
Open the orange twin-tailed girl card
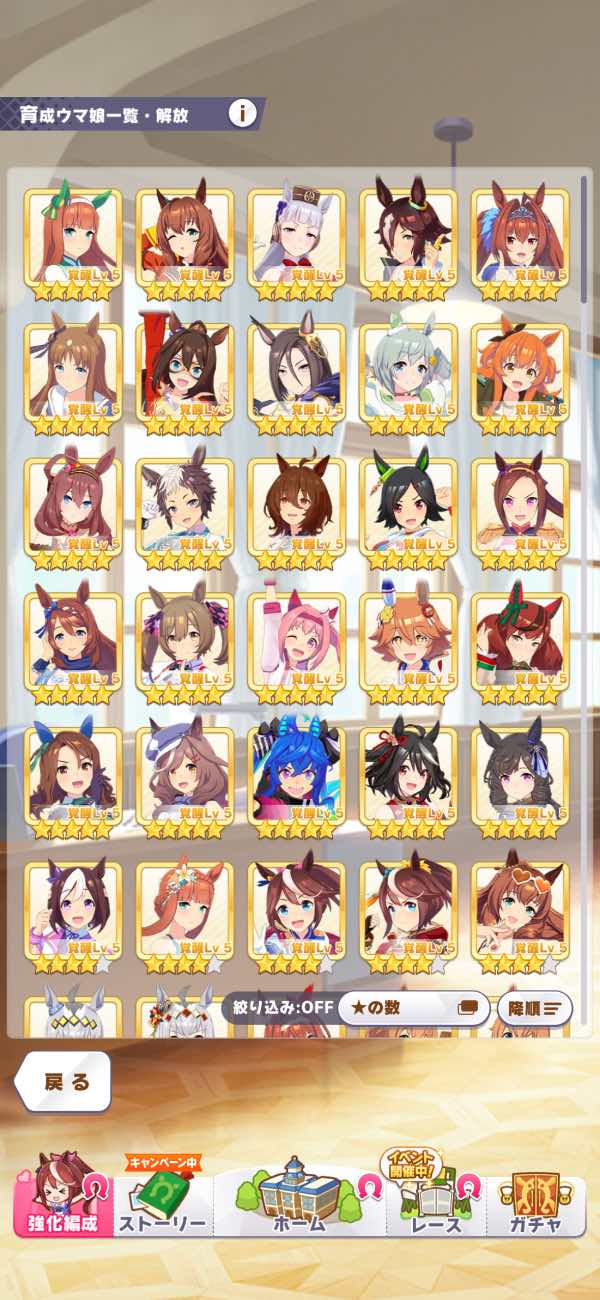pos(520,374)
